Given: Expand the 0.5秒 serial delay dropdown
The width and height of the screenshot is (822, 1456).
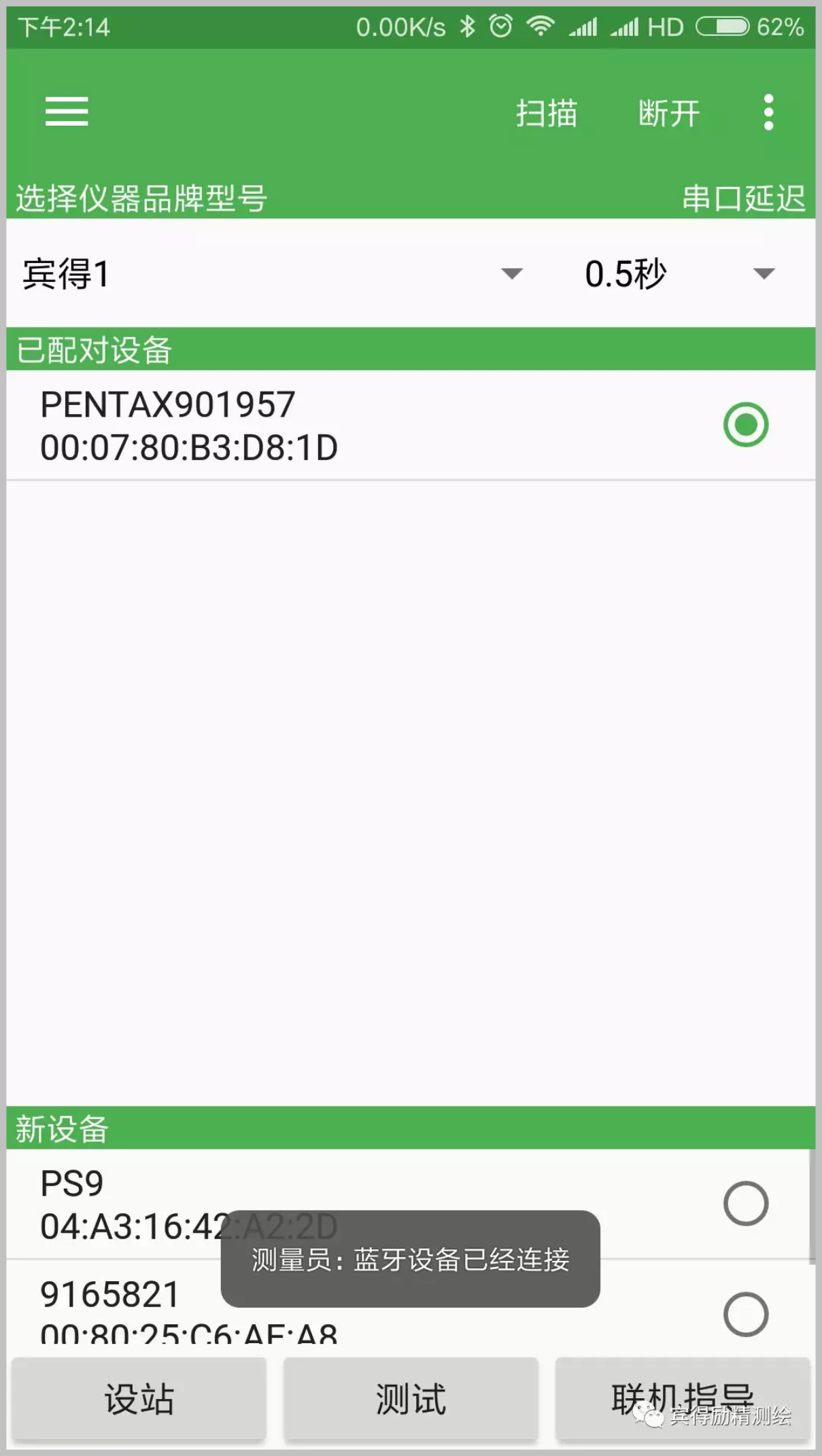Looking at the screenshot, I should 680,274.
